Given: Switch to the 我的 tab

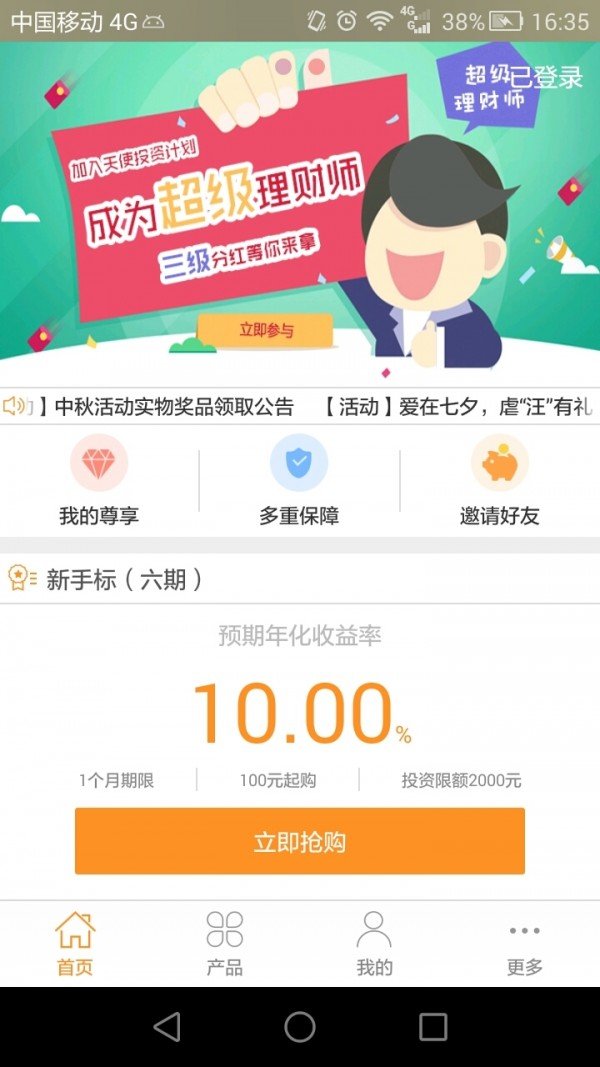Looking at the screenshot, I should (374, 943).
